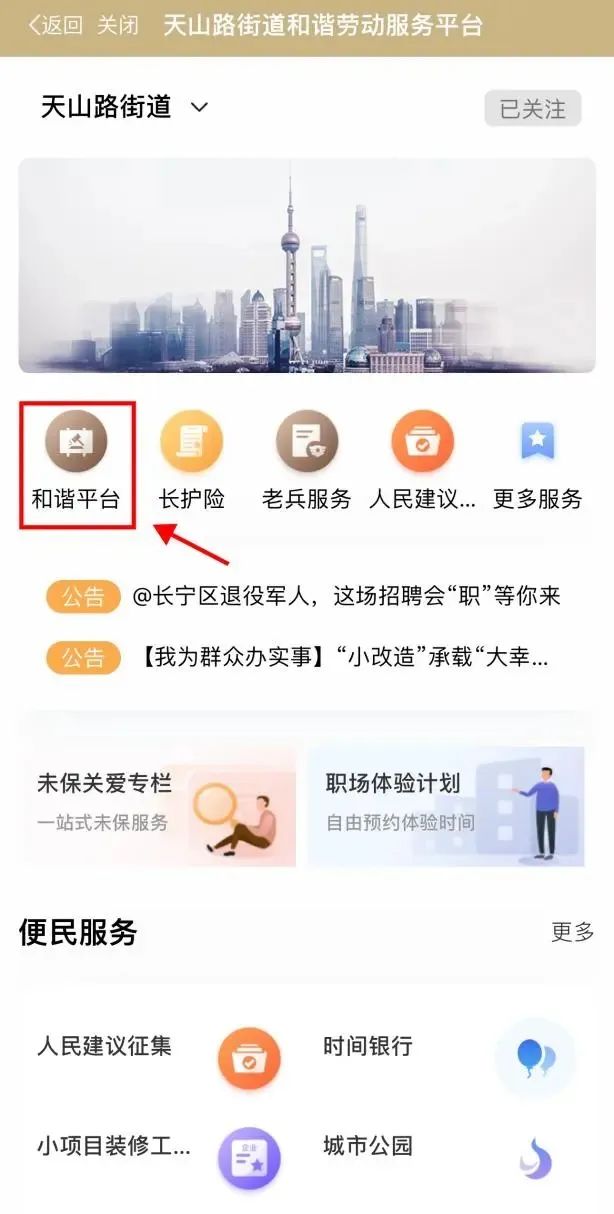Tap 返回 to go back
The height and width of the screenshot is (1214, 614).
[x=55, y=26]
